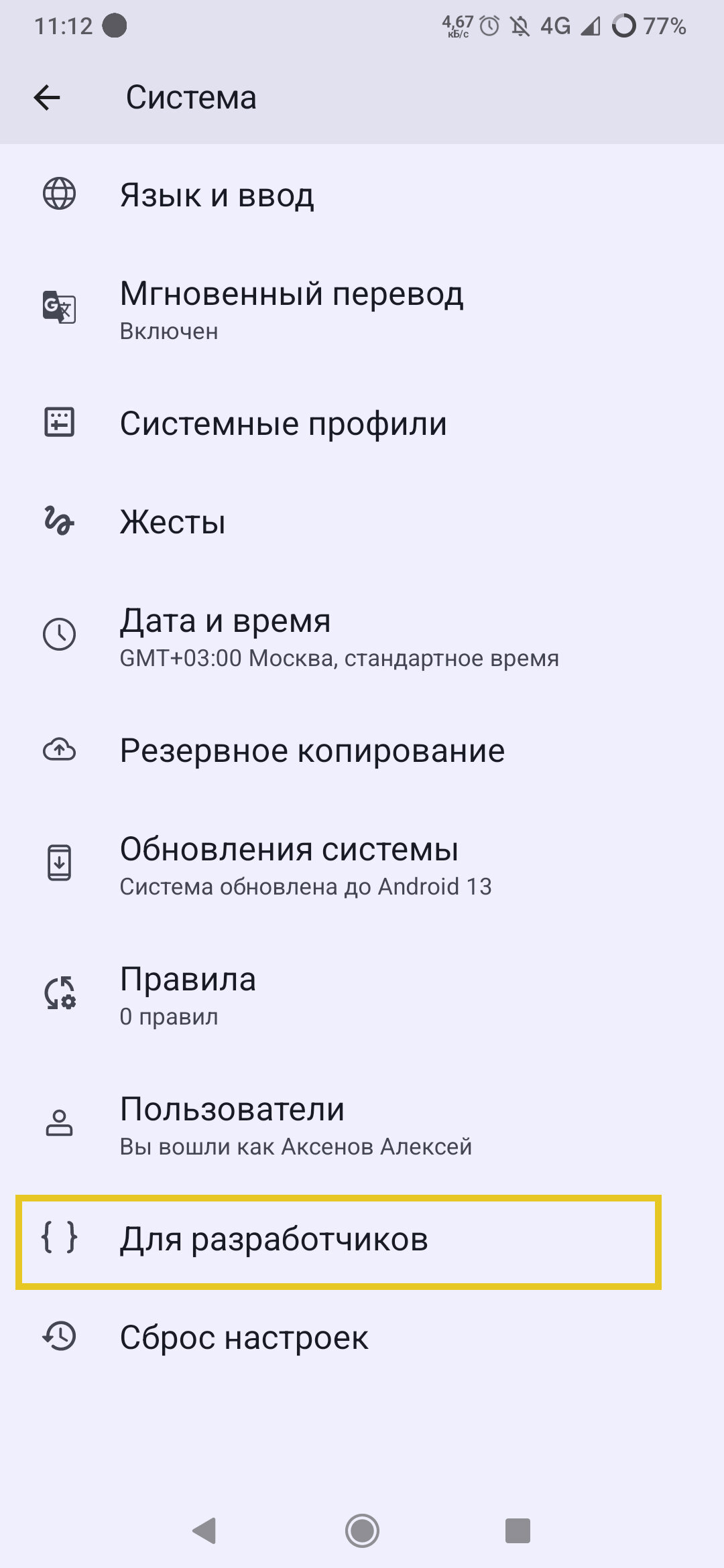This screenshot has width=724, height=1568.
Task: Check Обновления системы
Action: pyautogui.click(x=362, y=864)
